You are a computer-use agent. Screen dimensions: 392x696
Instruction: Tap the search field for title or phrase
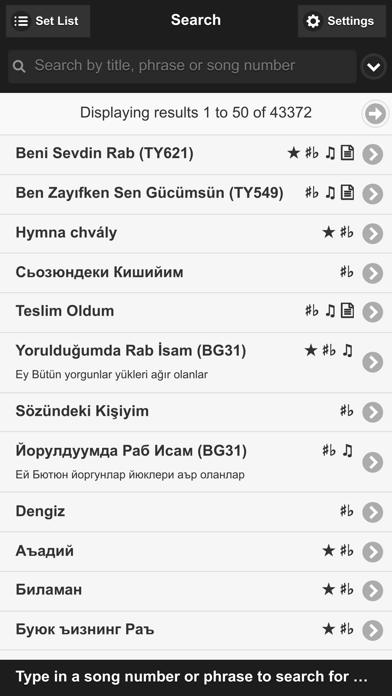point(182,66)
